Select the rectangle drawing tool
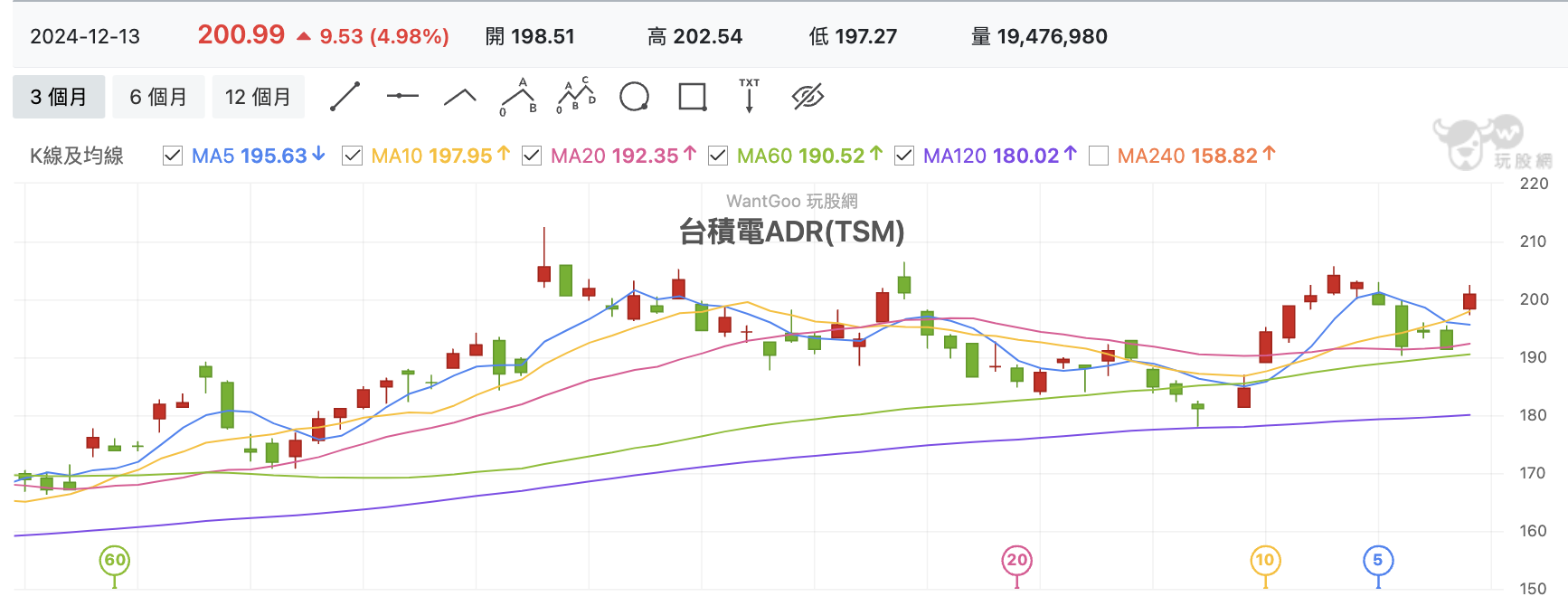Image resolution: width=1568 pixels, height=606 pixels. (x=692, y=96)
